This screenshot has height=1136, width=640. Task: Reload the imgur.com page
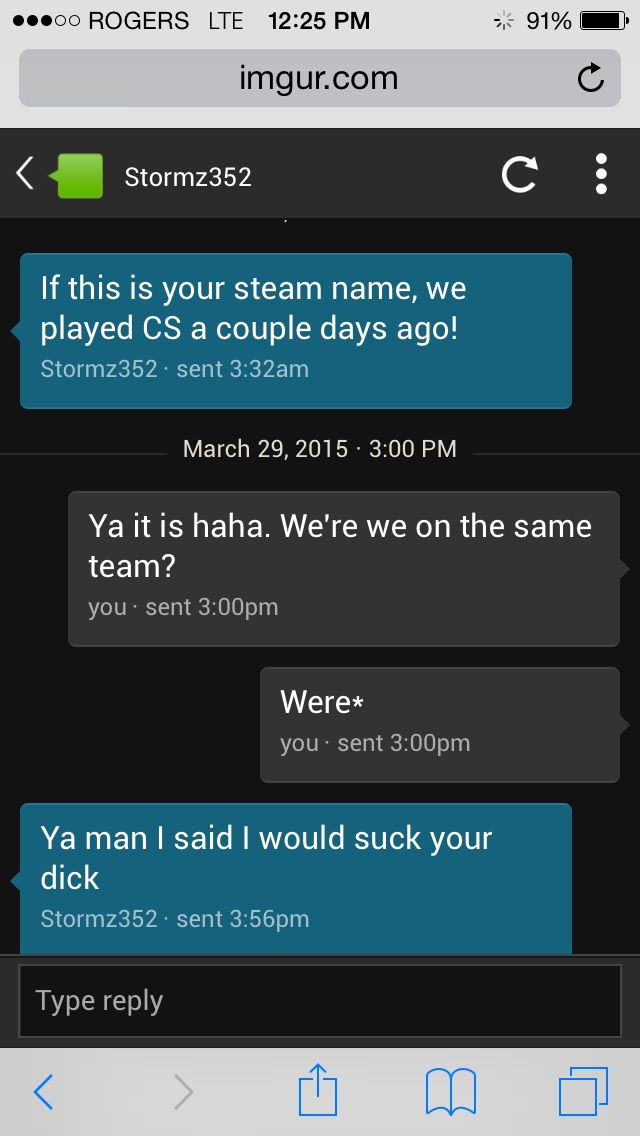591,78
